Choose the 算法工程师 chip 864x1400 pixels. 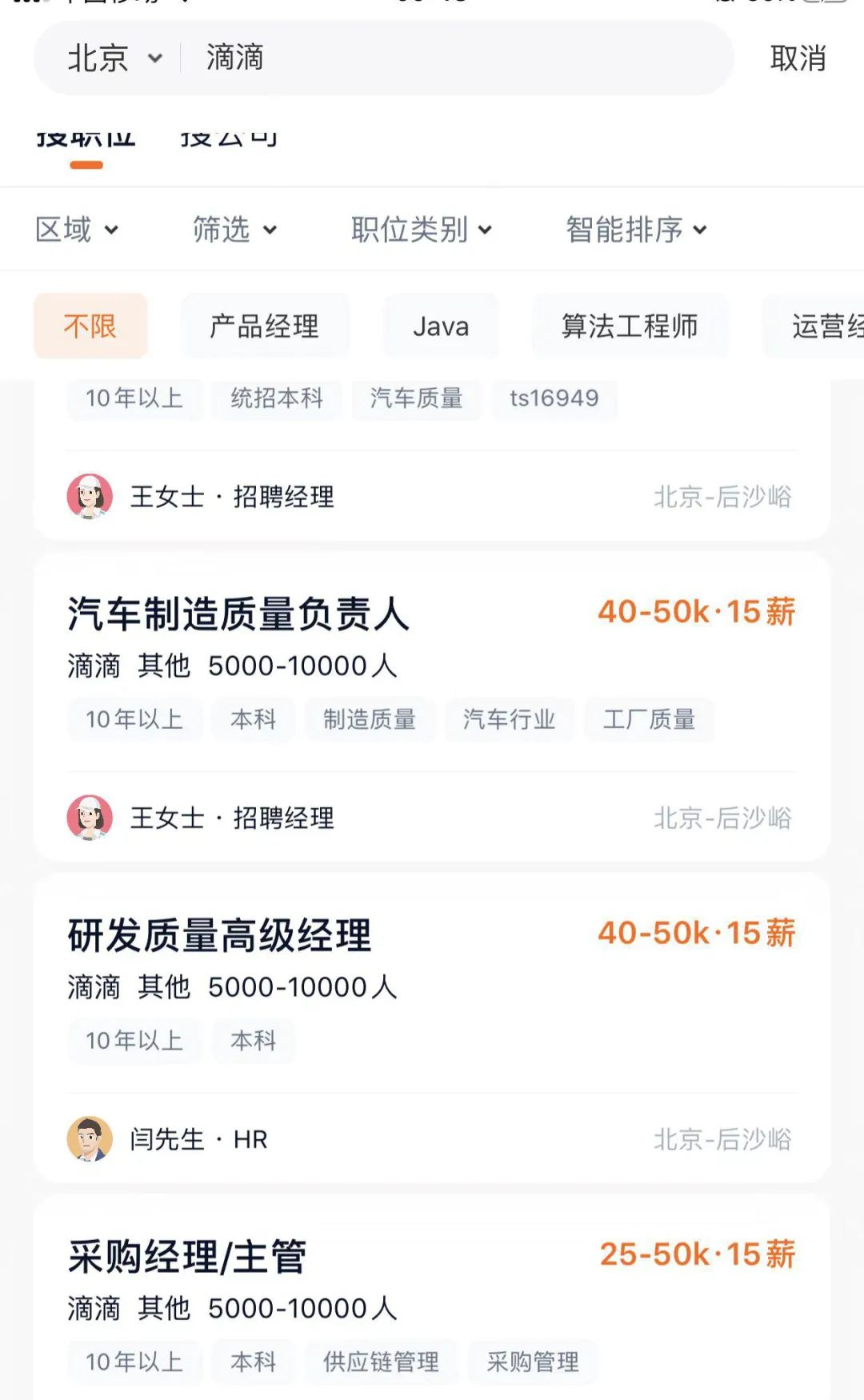[x=630, y=326]
